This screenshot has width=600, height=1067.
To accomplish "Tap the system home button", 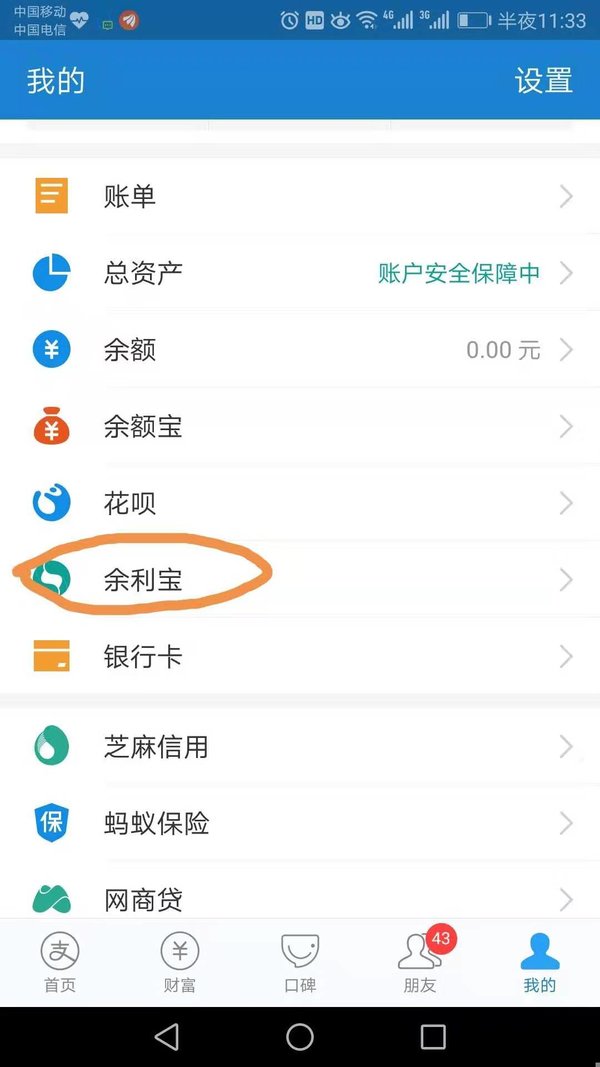I will pyautogui.click(x=300, y=1037).
